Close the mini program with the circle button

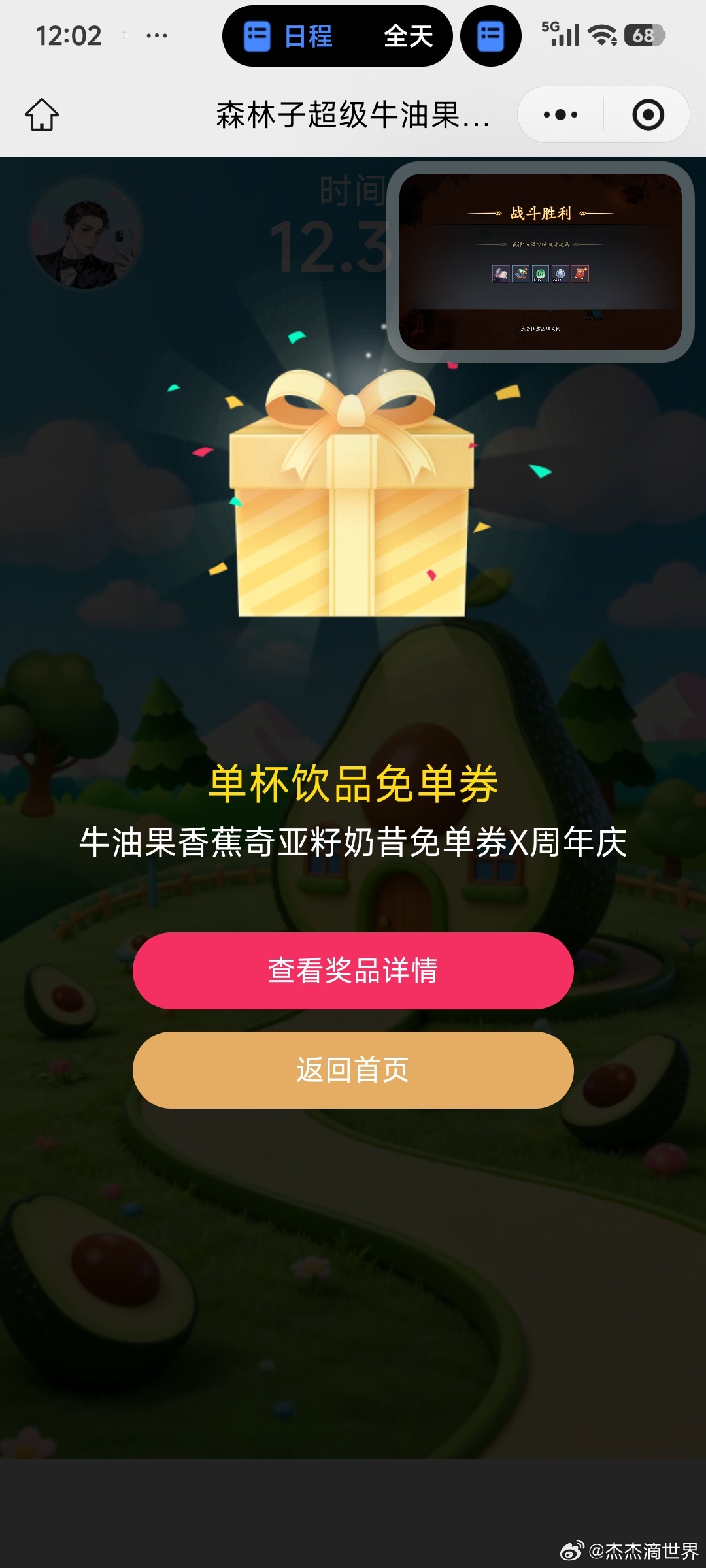coord(648,115)
